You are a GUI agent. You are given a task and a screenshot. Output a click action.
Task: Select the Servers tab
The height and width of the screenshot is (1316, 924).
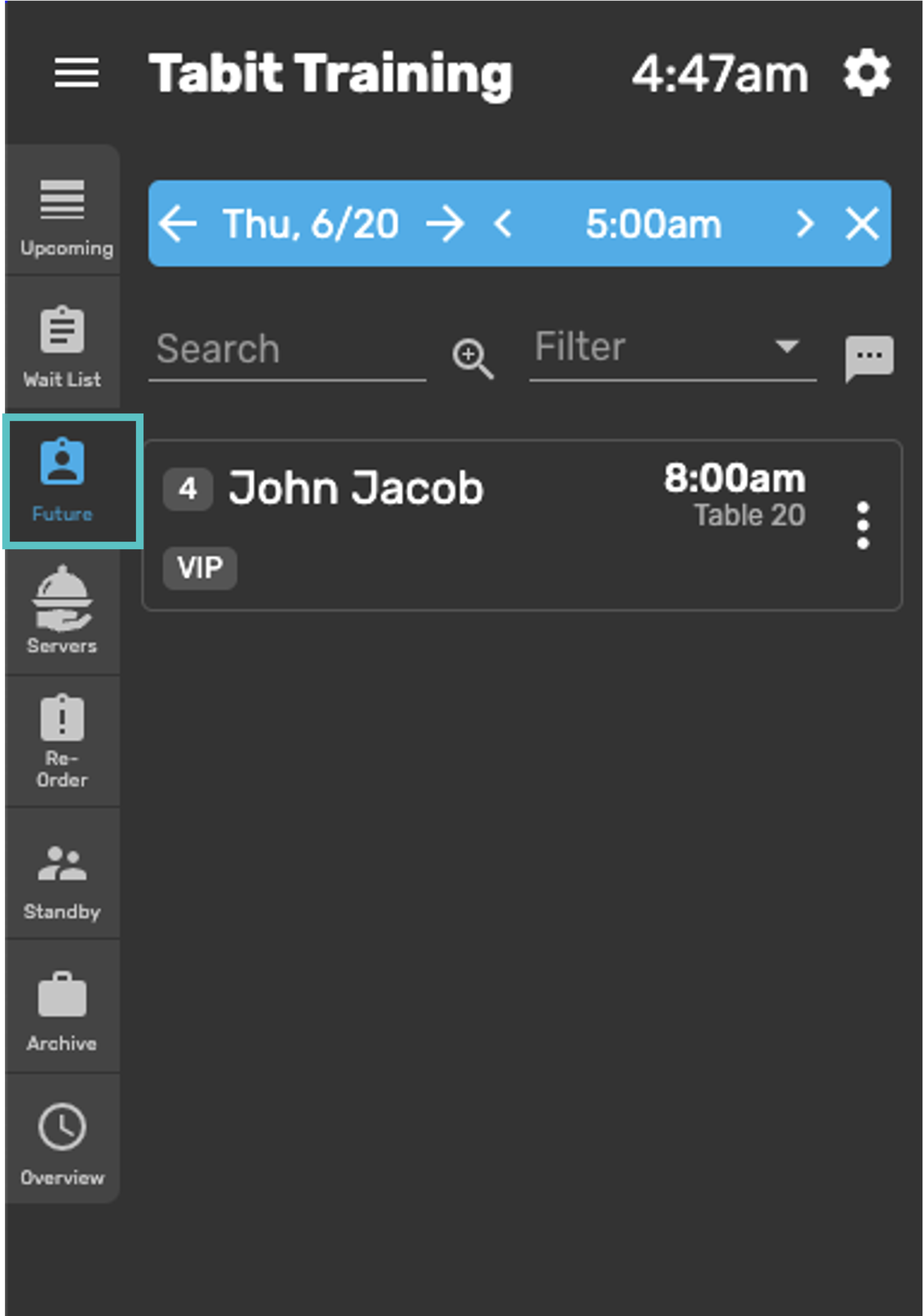tap(63, 610)
